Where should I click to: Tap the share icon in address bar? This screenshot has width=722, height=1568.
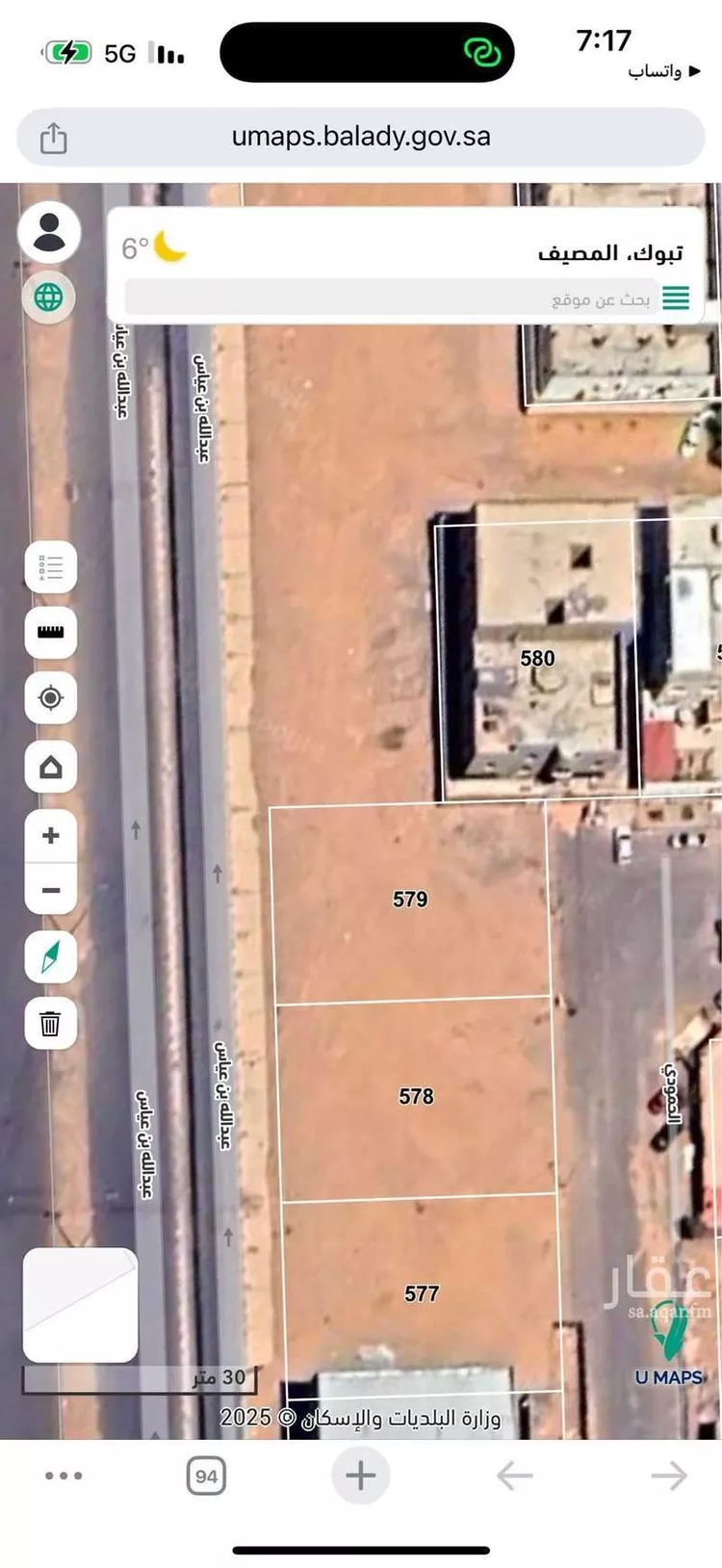click(x=54, y=138)
